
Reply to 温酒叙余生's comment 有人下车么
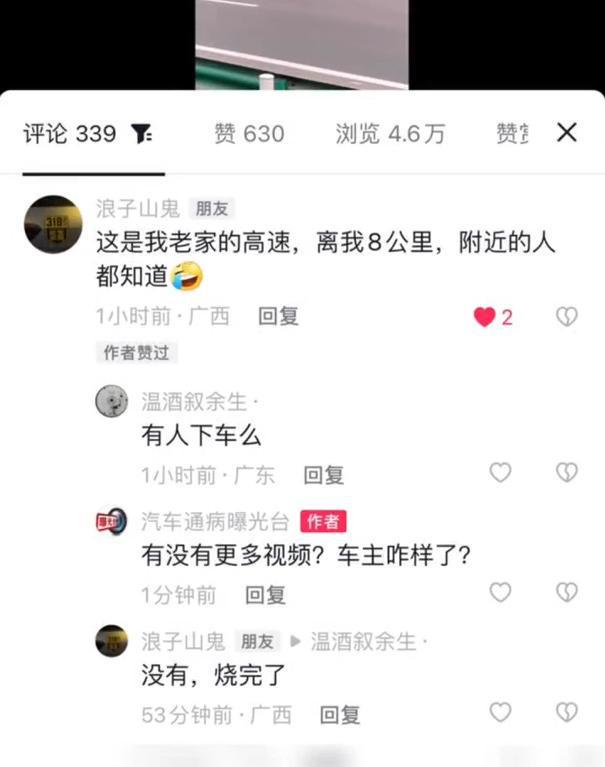tap(324, 475)
